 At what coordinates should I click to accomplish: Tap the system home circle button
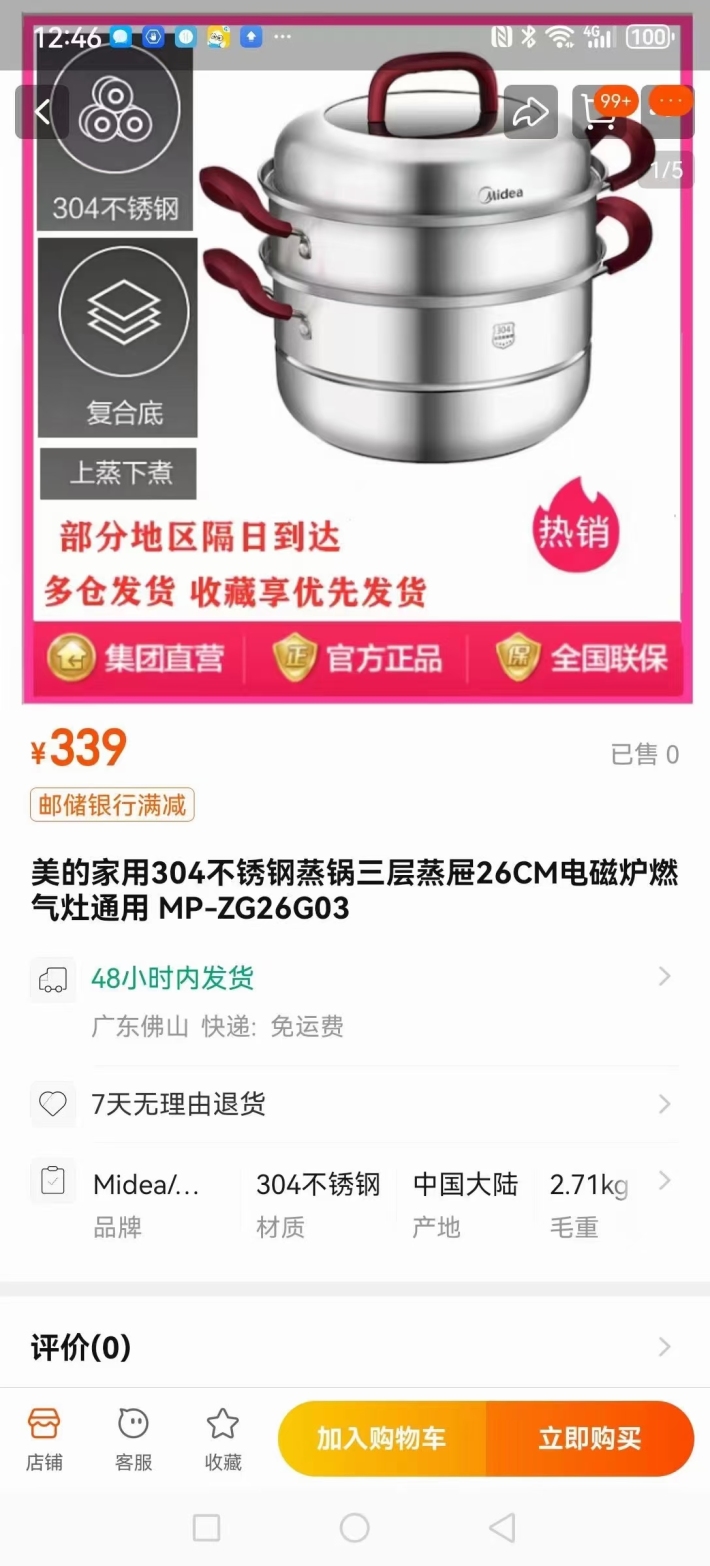pos(355,1527)
